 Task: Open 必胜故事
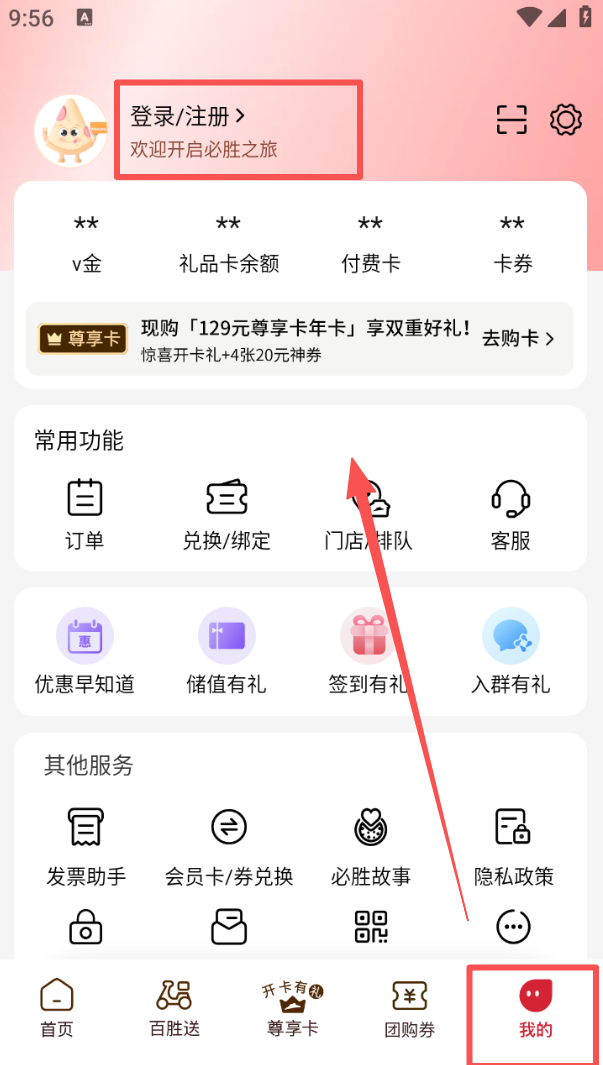pyautogui.click(x=371, y=847)
